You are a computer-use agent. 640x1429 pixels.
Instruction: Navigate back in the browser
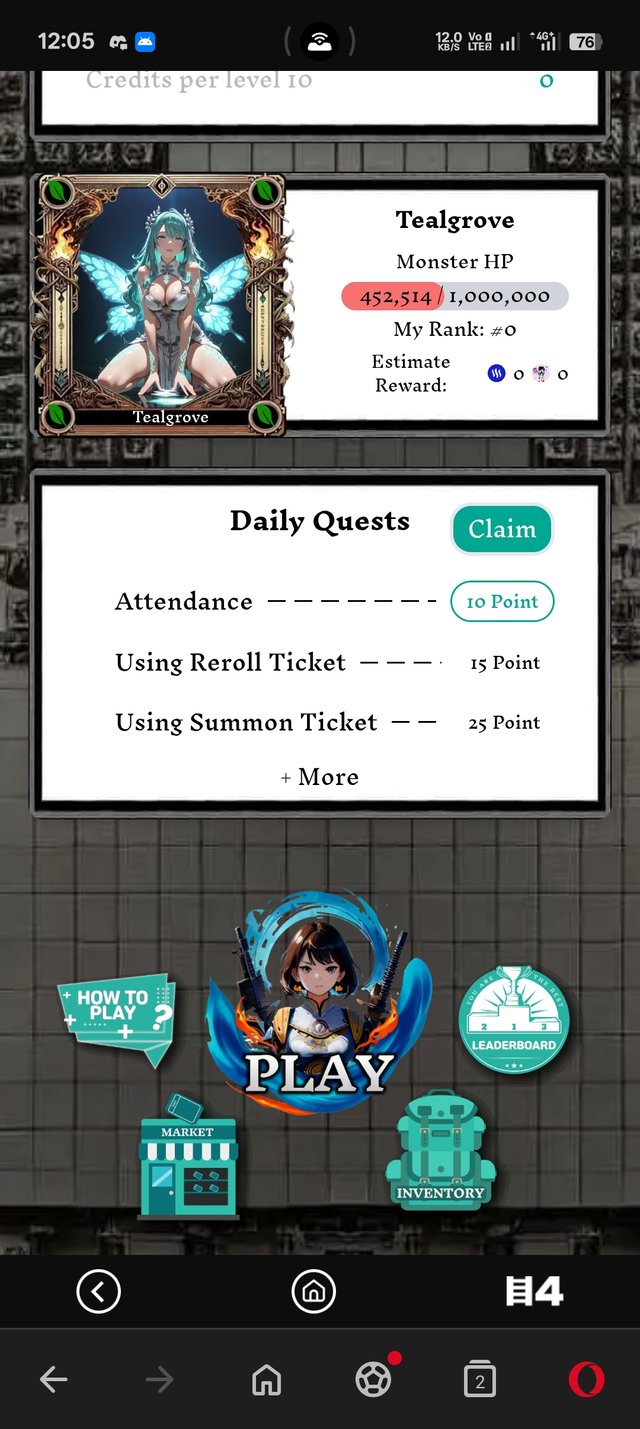53,1380
